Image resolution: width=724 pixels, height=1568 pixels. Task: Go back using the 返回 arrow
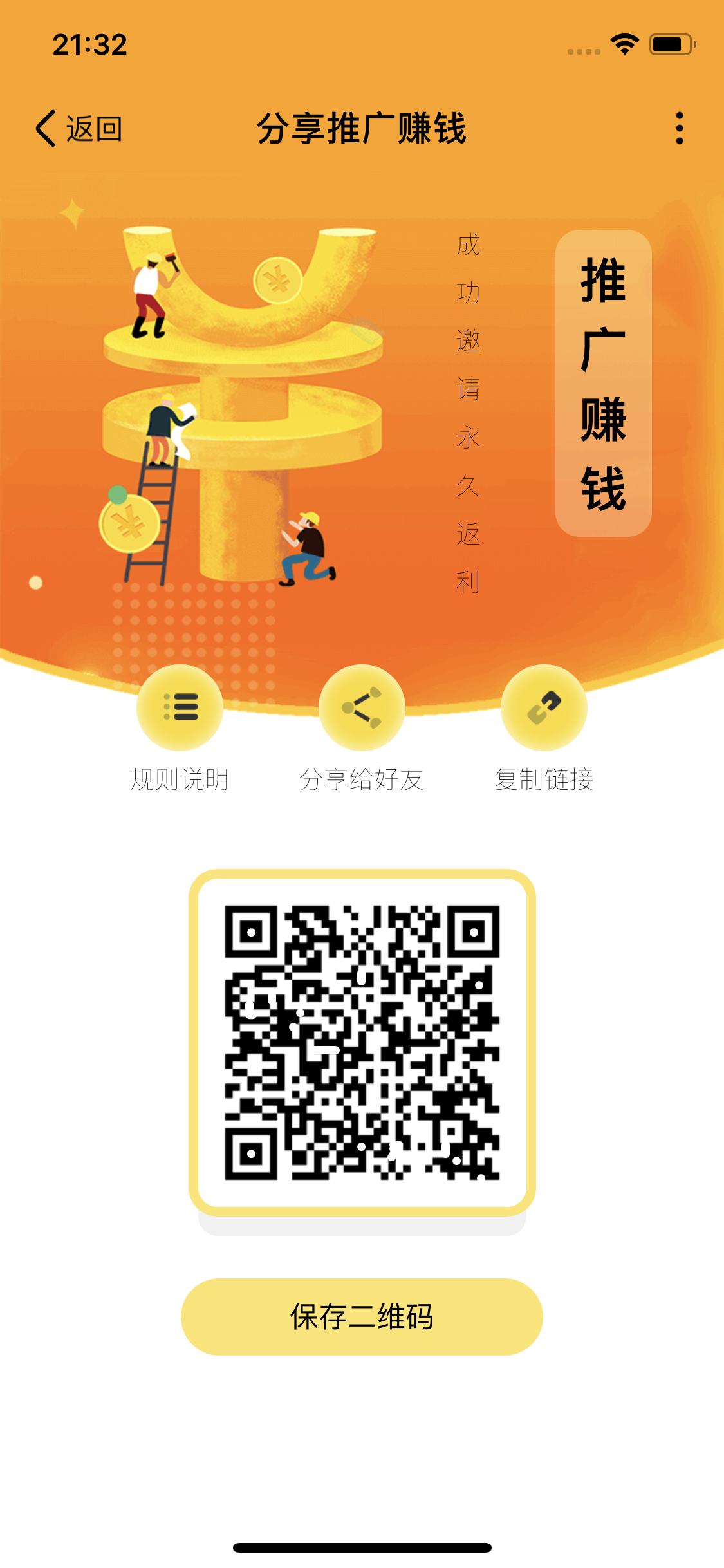pos(77,129)
